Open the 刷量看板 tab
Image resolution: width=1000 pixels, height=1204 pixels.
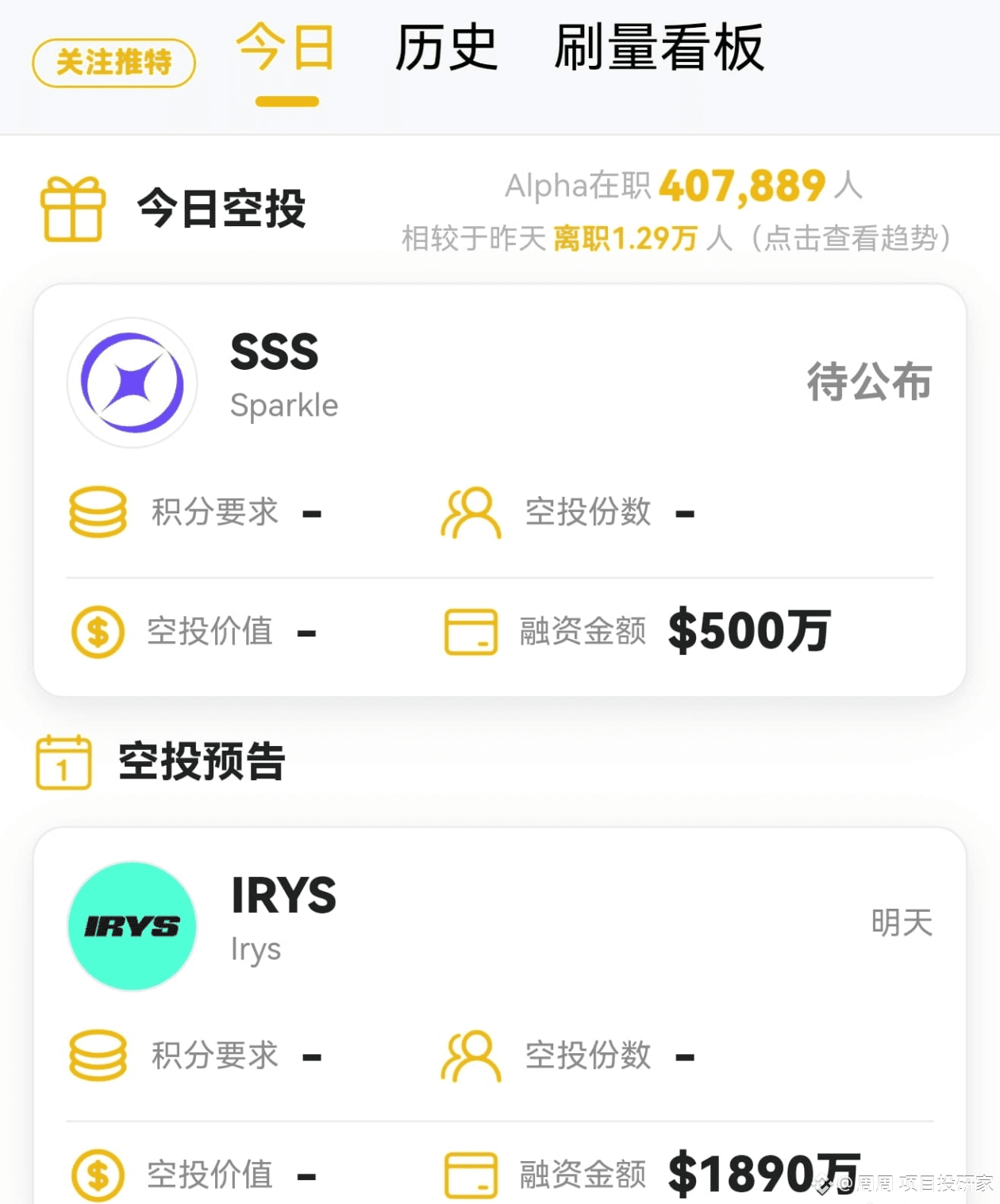click(x=660, y=49)
